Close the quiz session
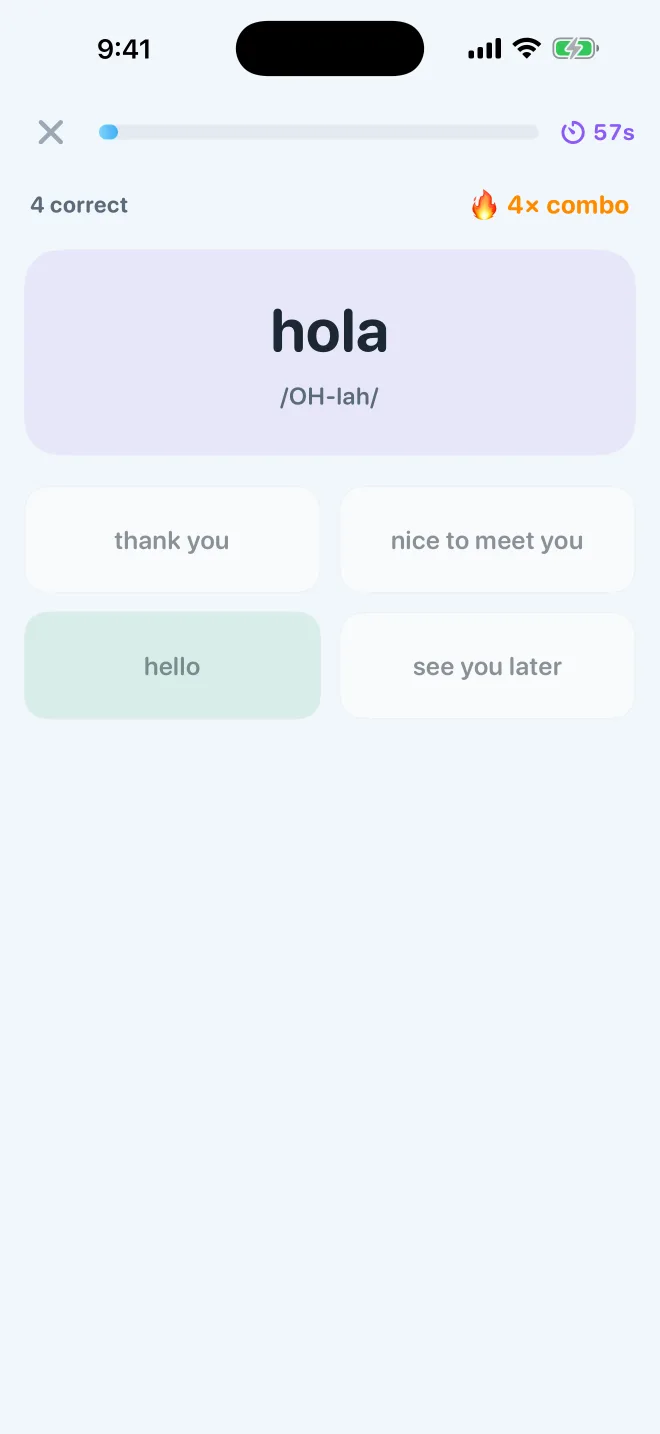660x1434 pixels. tap(51, 132)
